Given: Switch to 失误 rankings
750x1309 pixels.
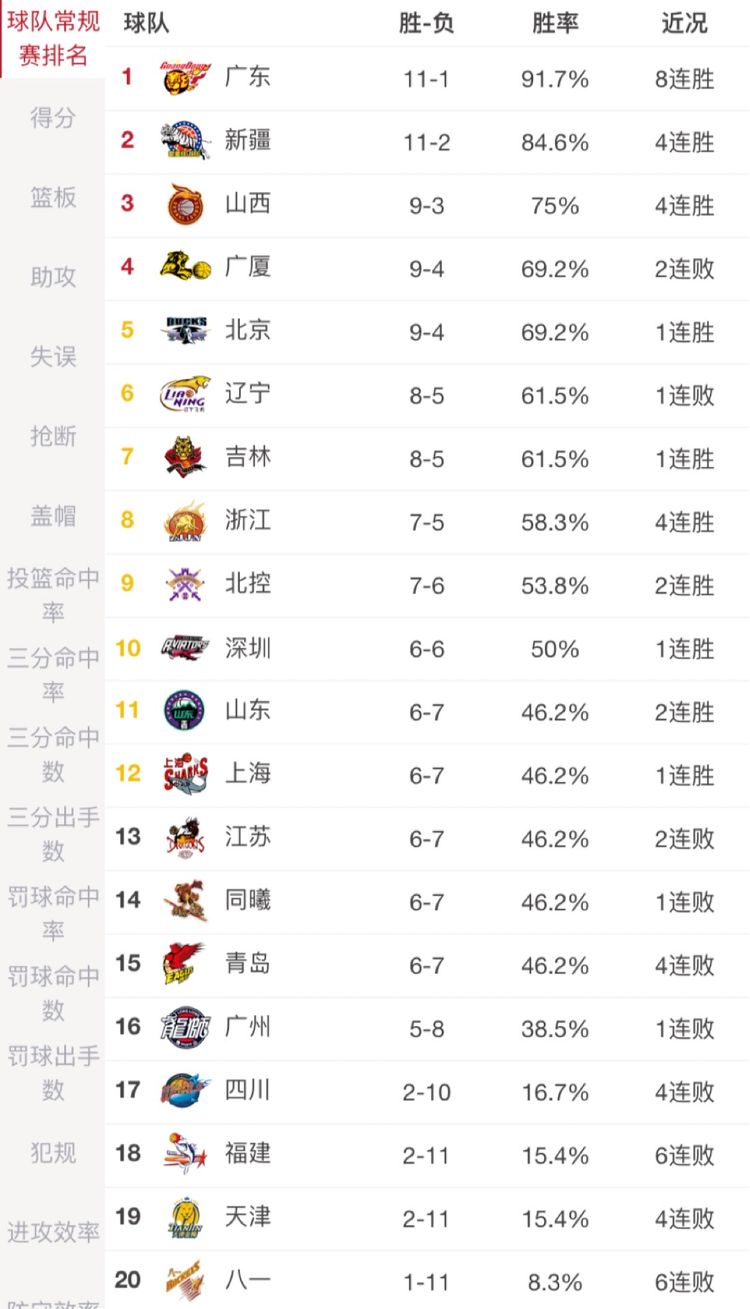Looking at the screenshot, I should pos(53,356).
